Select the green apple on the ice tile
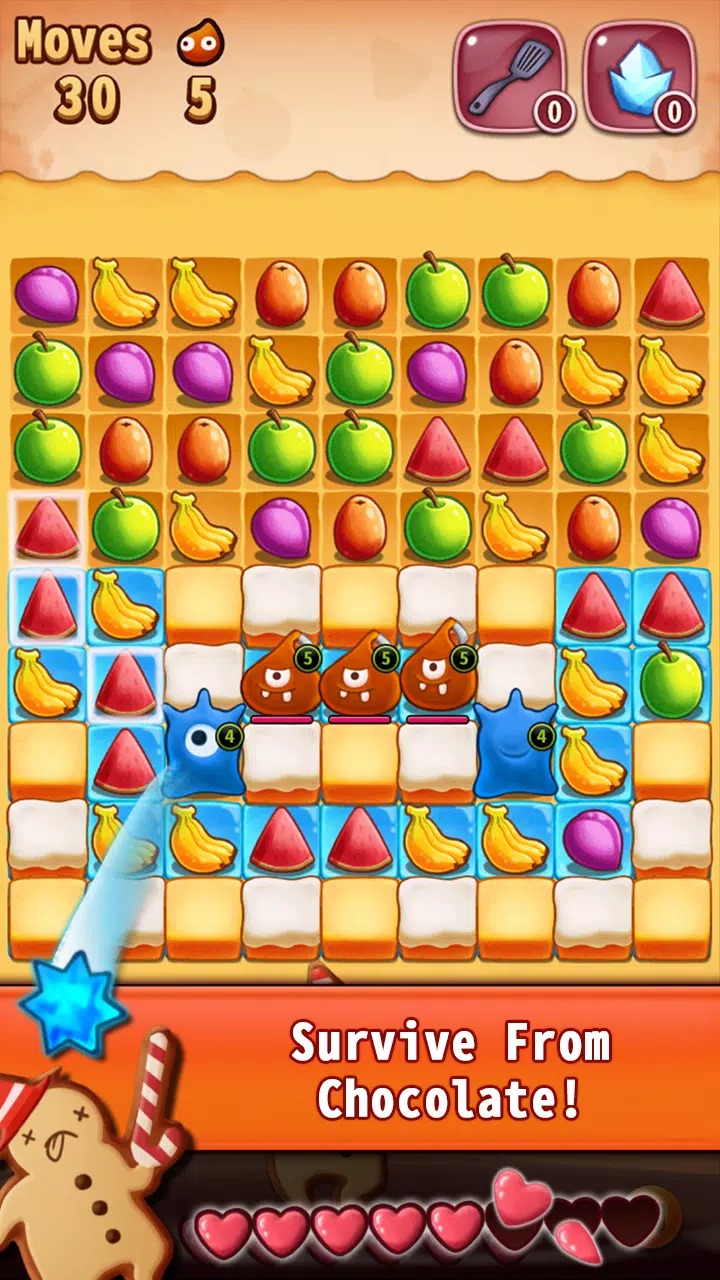The width and height of the screenshot is (720, 1280). pyautogui.click(x=671, y=682)
